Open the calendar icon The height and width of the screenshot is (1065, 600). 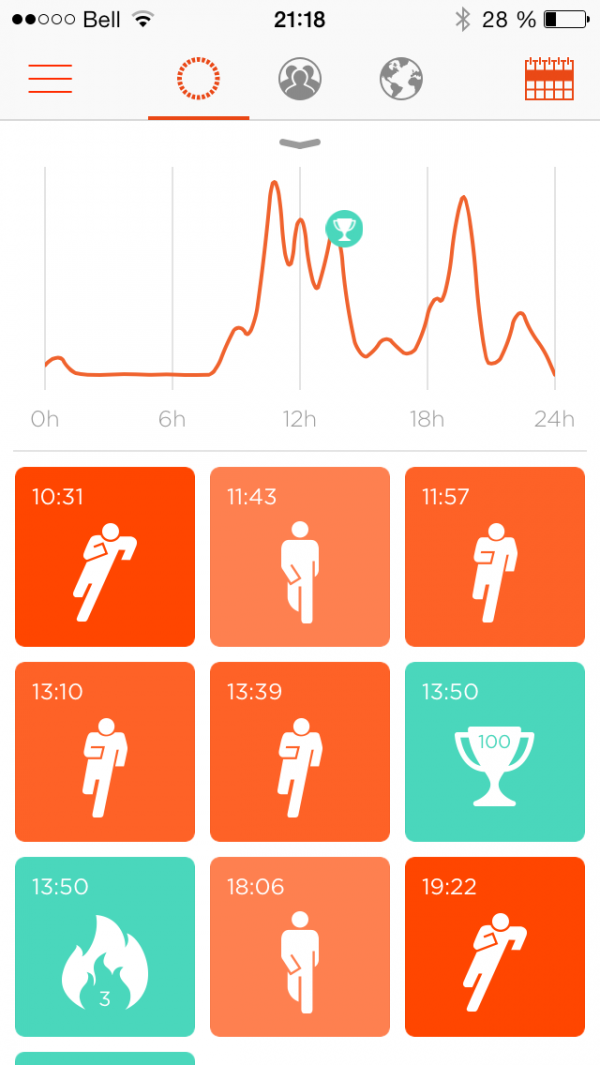[x=549, y=79]
